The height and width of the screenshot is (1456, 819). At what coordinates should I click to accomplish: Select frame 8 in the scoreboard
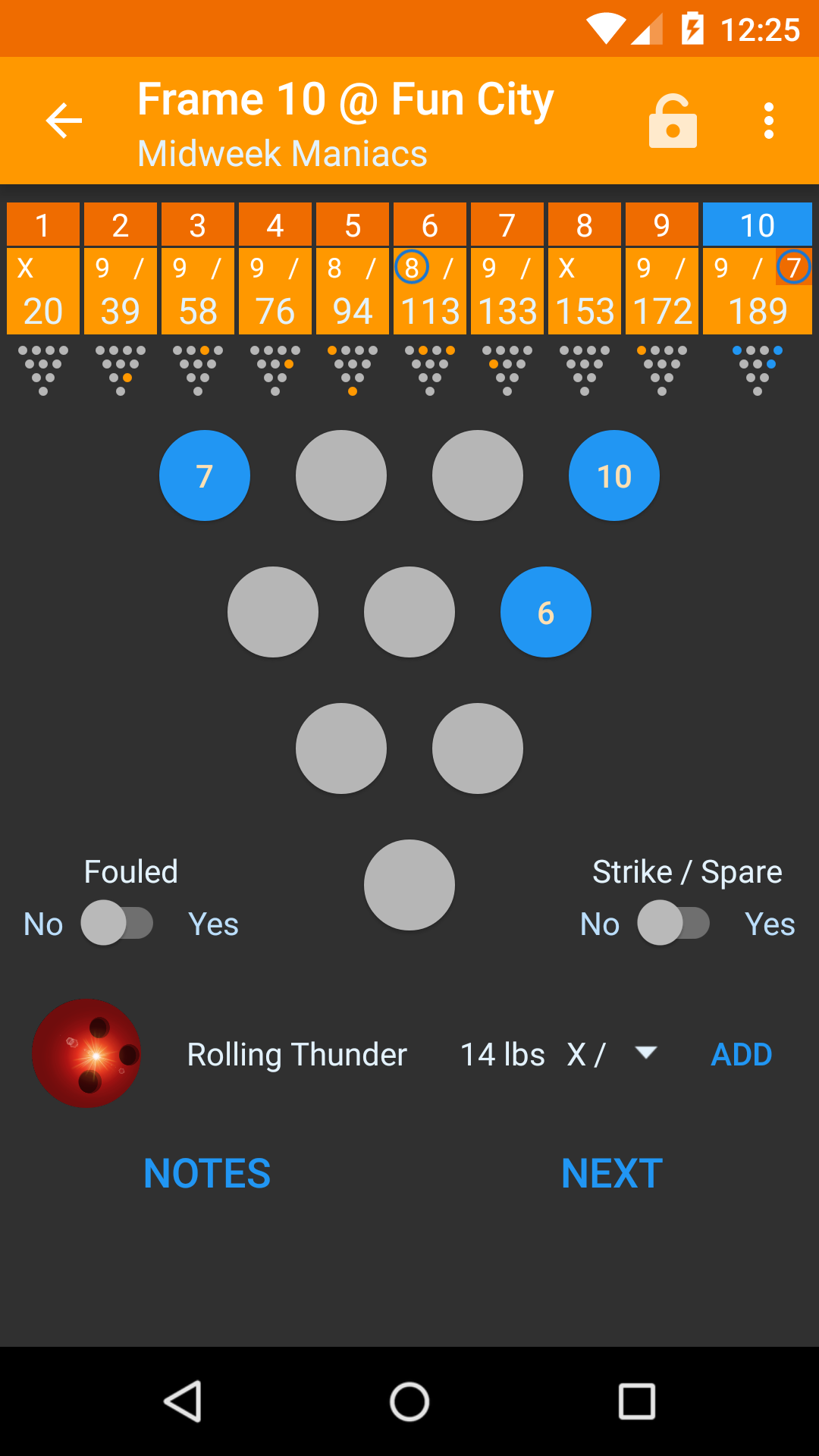tap(585, 268)
